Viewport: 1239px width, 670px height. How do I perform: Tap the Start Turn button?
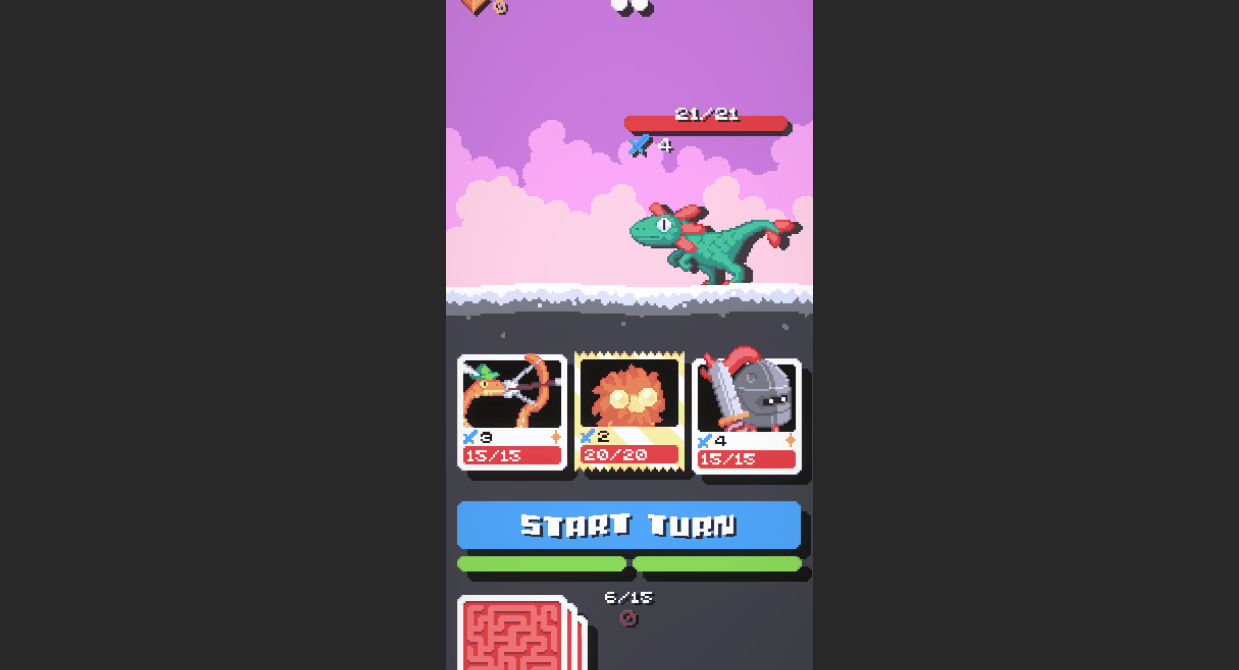(x=628, y=525)
